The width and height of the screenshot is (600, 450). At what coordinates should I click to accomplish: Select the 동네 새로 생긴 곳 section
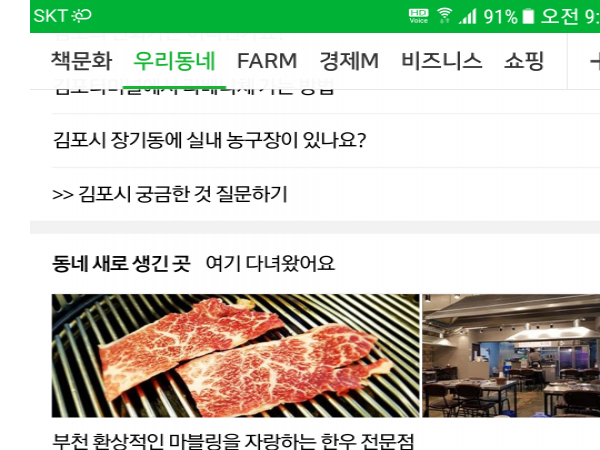[120, 264]
